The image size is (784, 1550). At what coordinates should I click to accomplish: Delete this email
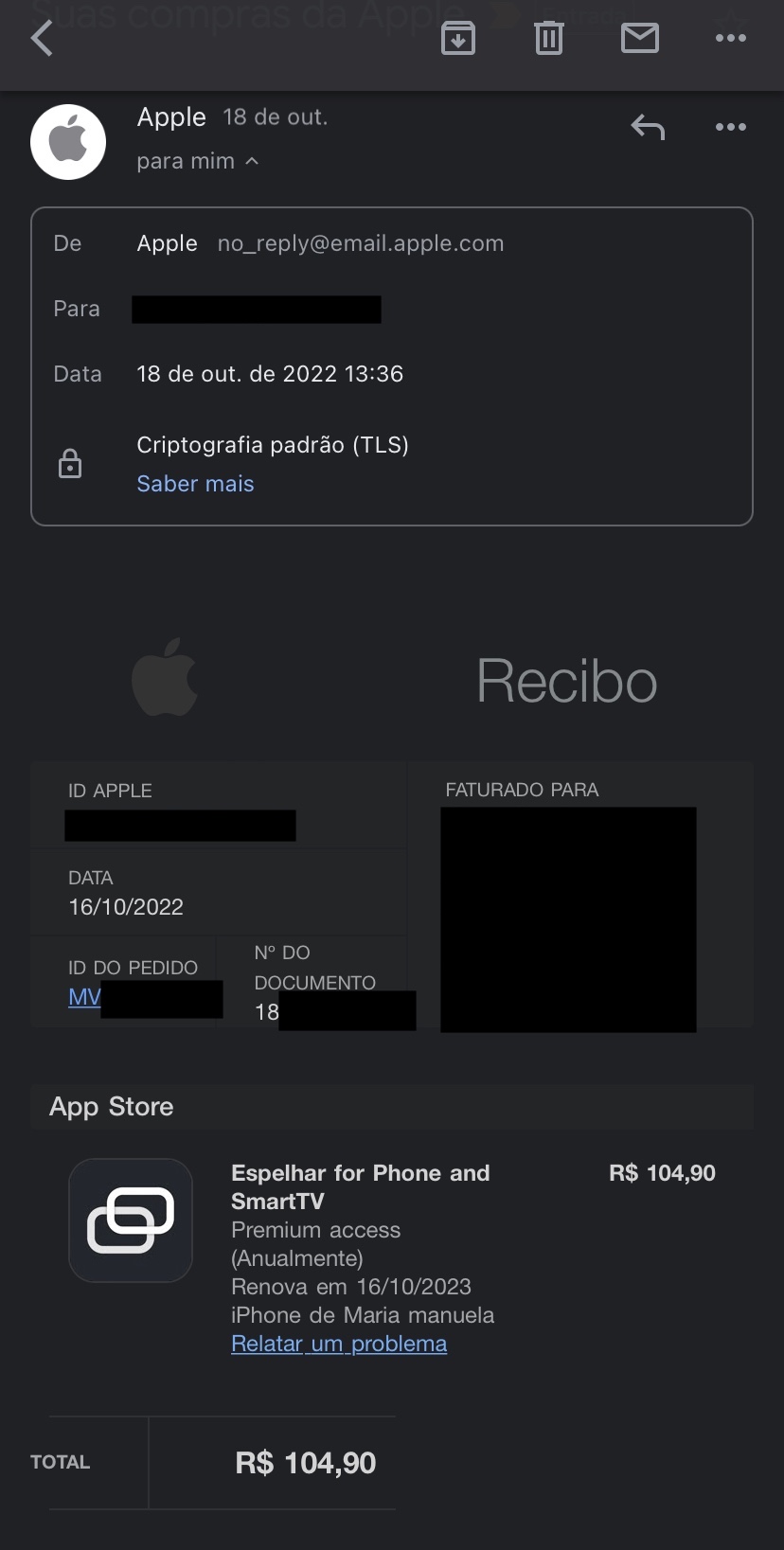pyautogui.click(x=549, y=39)
